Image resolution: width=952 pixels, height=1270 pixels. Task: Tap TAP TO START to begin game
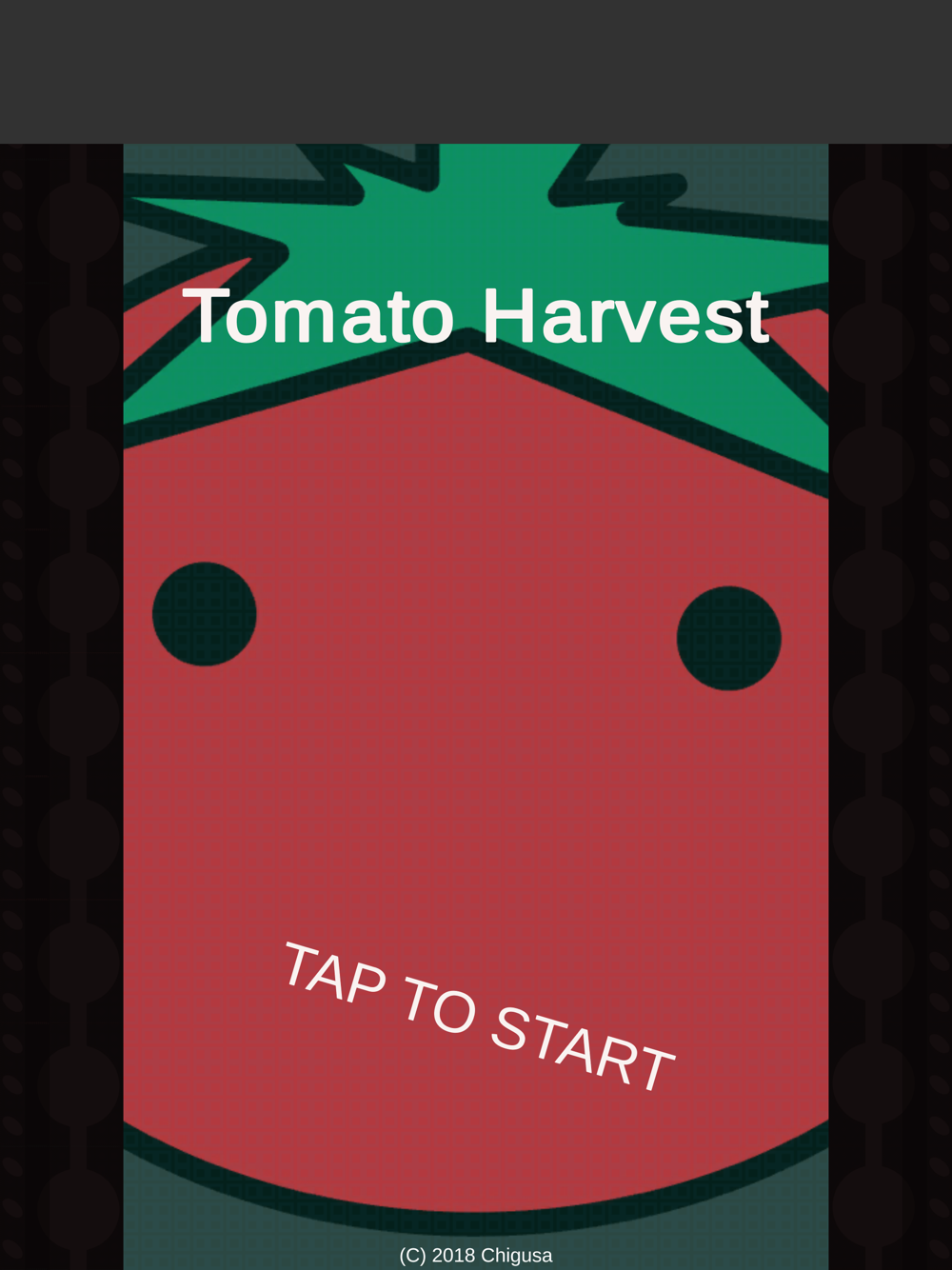click(478, 1017)
